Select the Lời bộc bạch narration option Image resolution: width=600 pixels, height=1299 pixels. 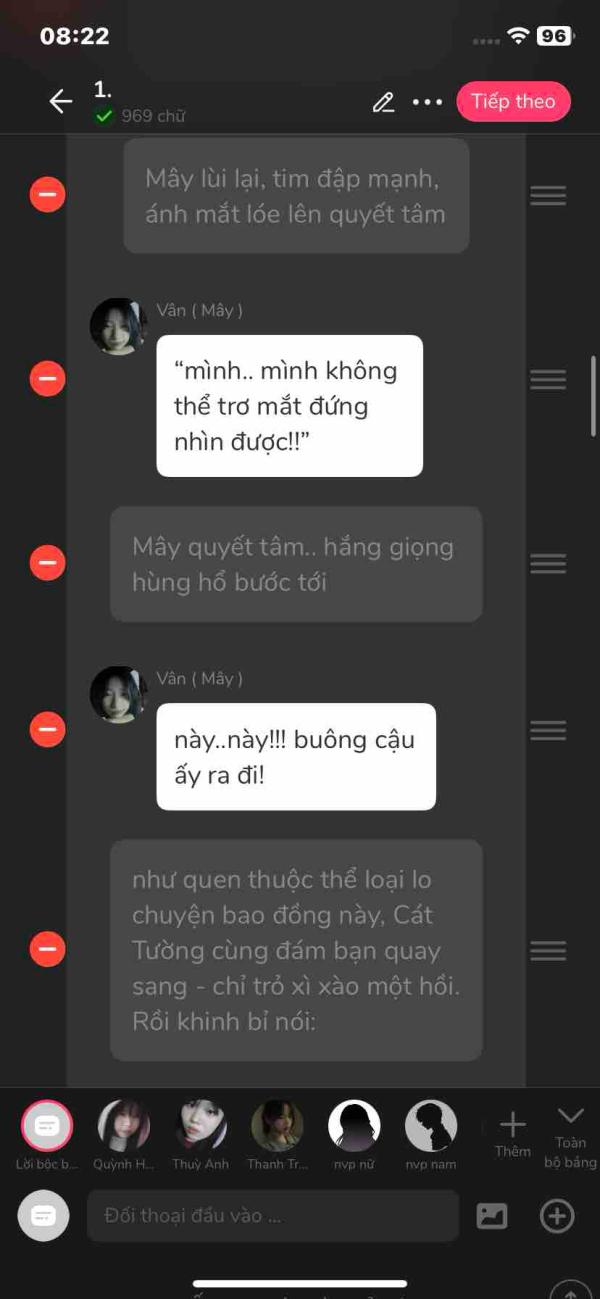tap(47, 1127)
